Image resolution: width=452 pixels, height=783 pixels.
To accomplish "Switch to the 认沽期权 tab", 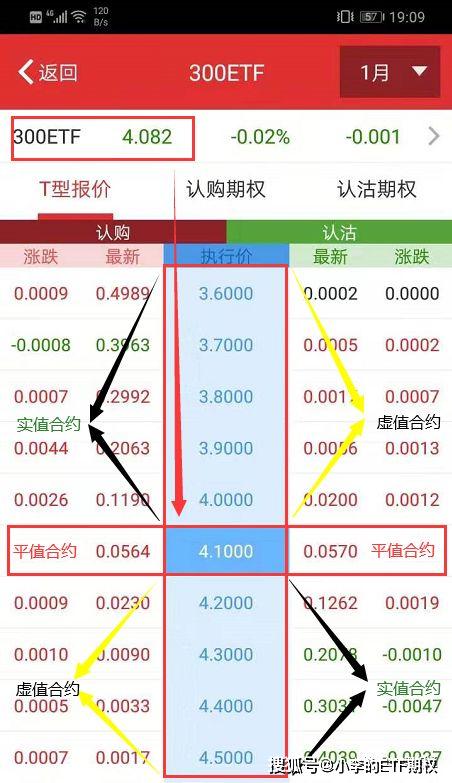I will click(377, 189).
